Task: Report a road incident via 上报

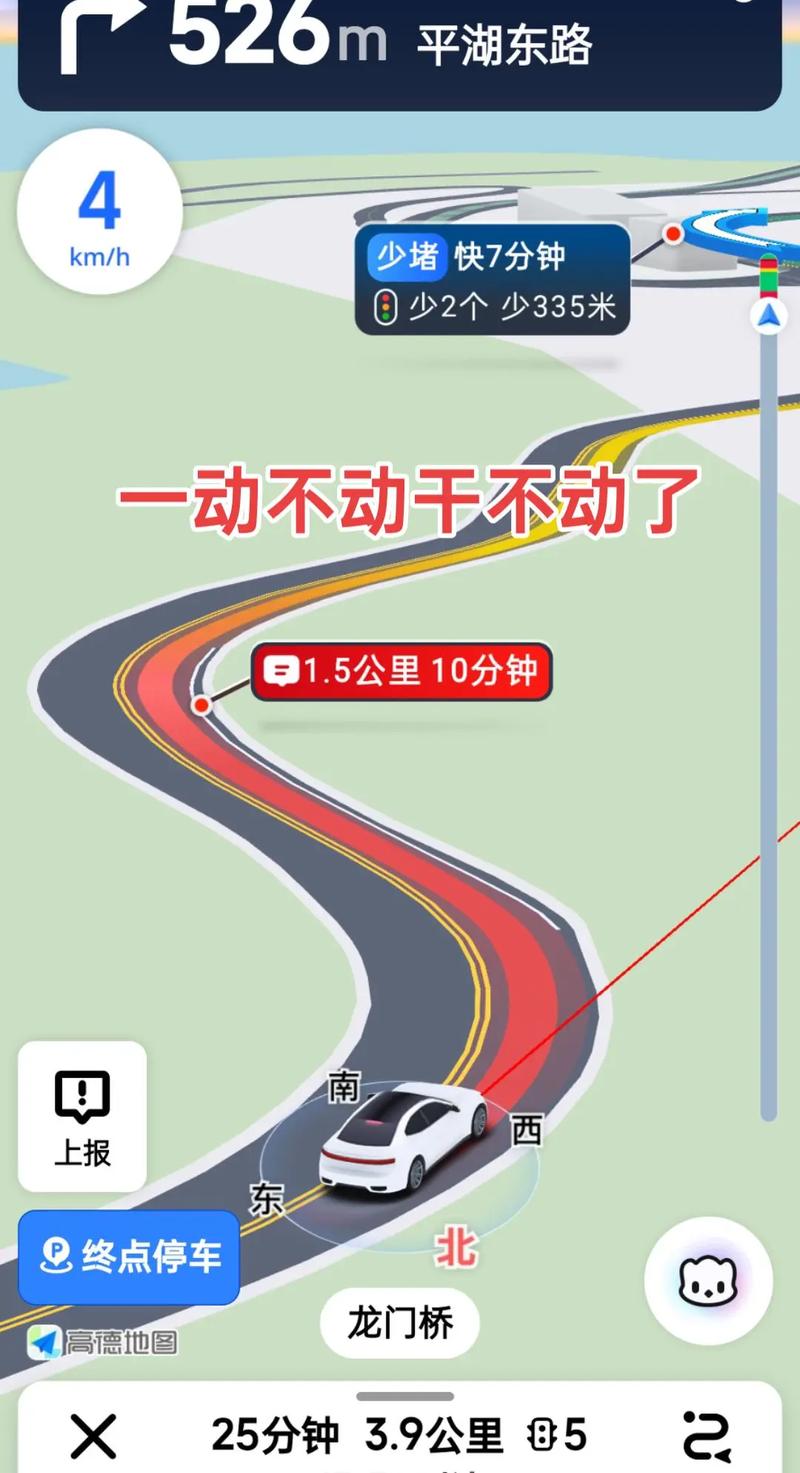Action: coord(82,1116)
